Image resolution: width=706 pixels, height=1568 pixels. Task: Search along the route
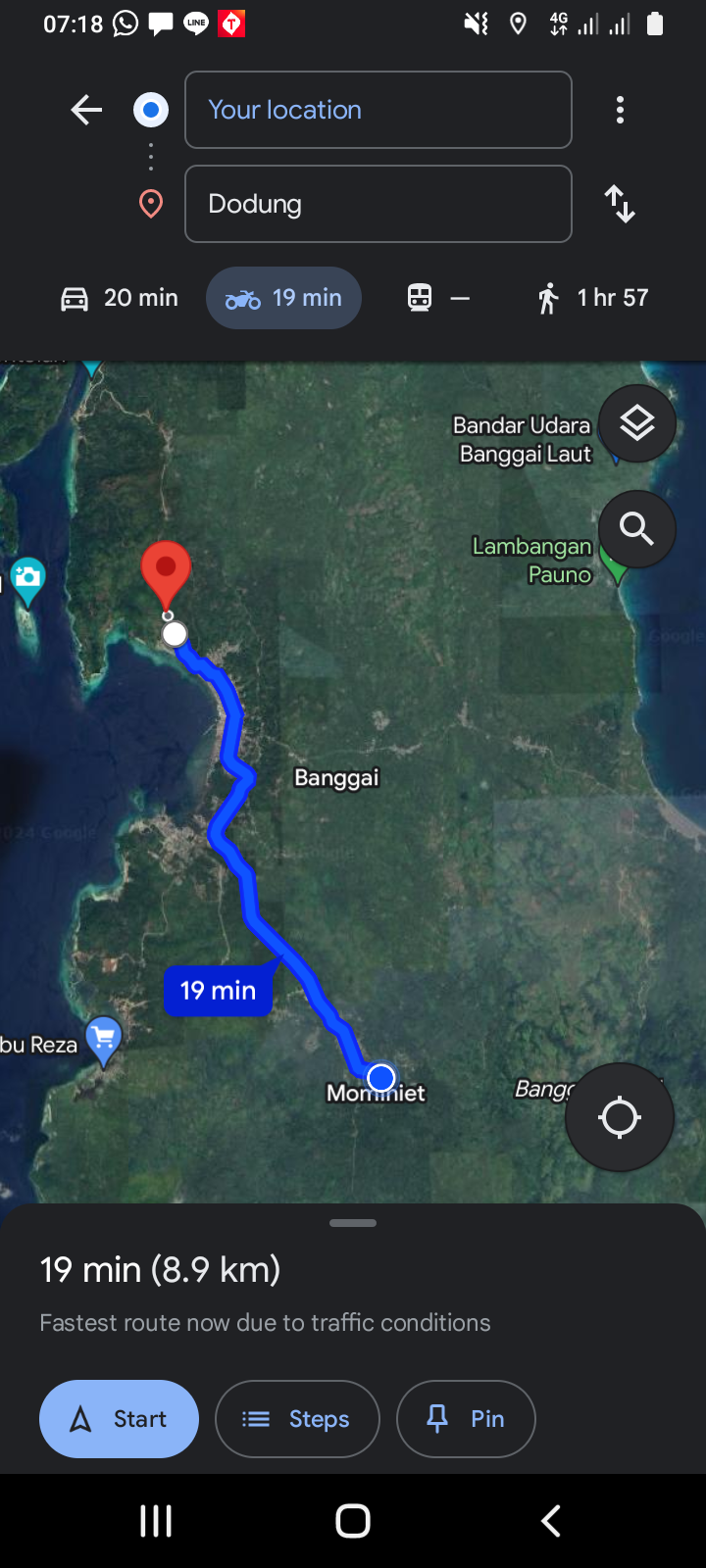pos(637,529)
